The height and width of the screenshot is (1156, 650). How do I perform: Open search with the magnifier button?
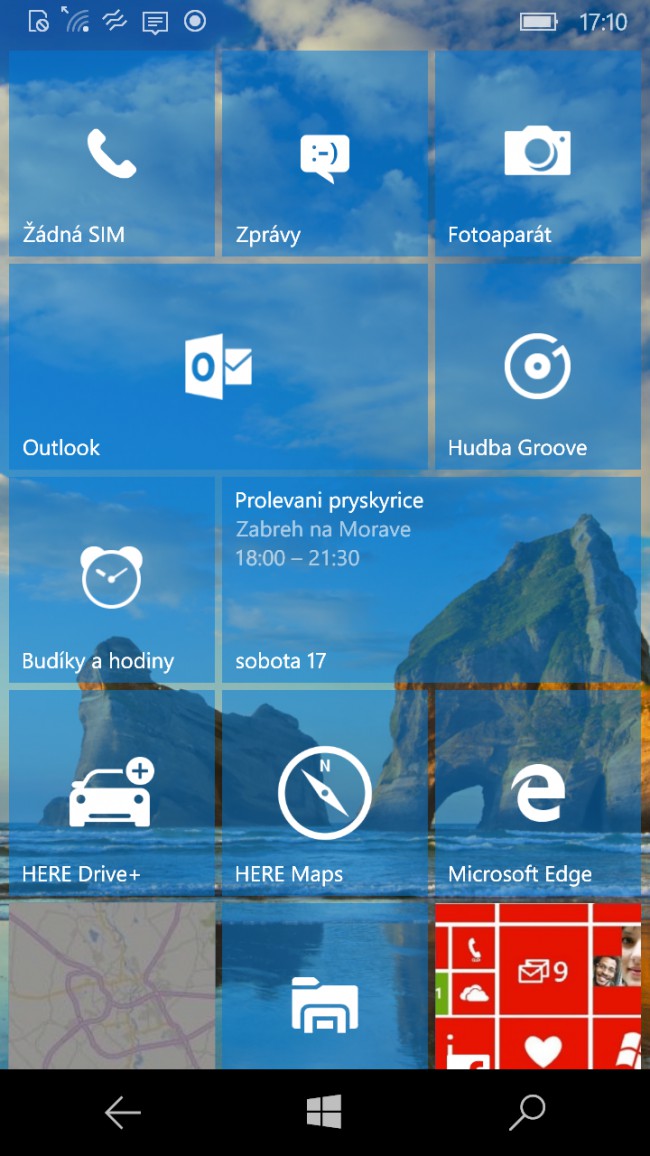[527, 1112]
